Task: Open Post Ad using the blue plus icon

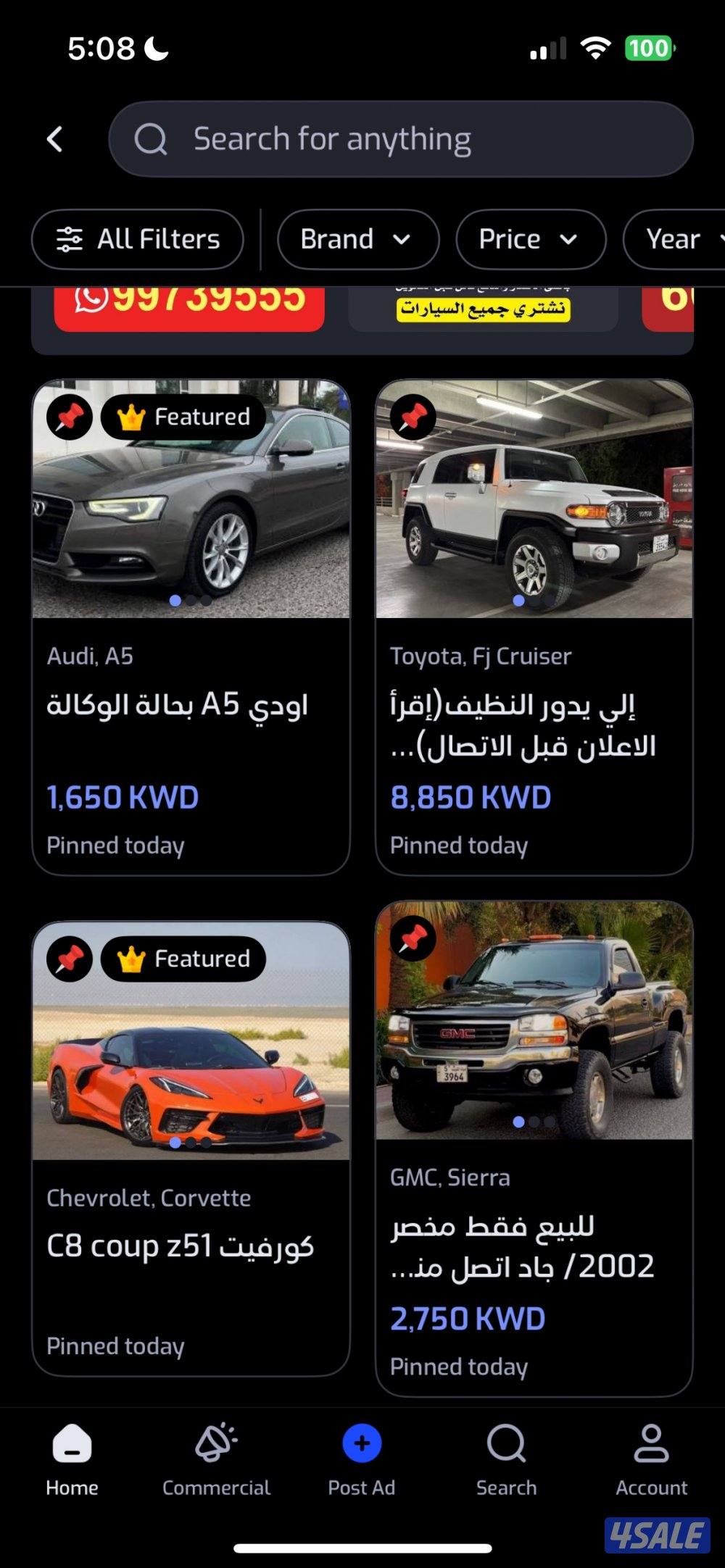Action: pyautogui.click(x=362, y=1445)
